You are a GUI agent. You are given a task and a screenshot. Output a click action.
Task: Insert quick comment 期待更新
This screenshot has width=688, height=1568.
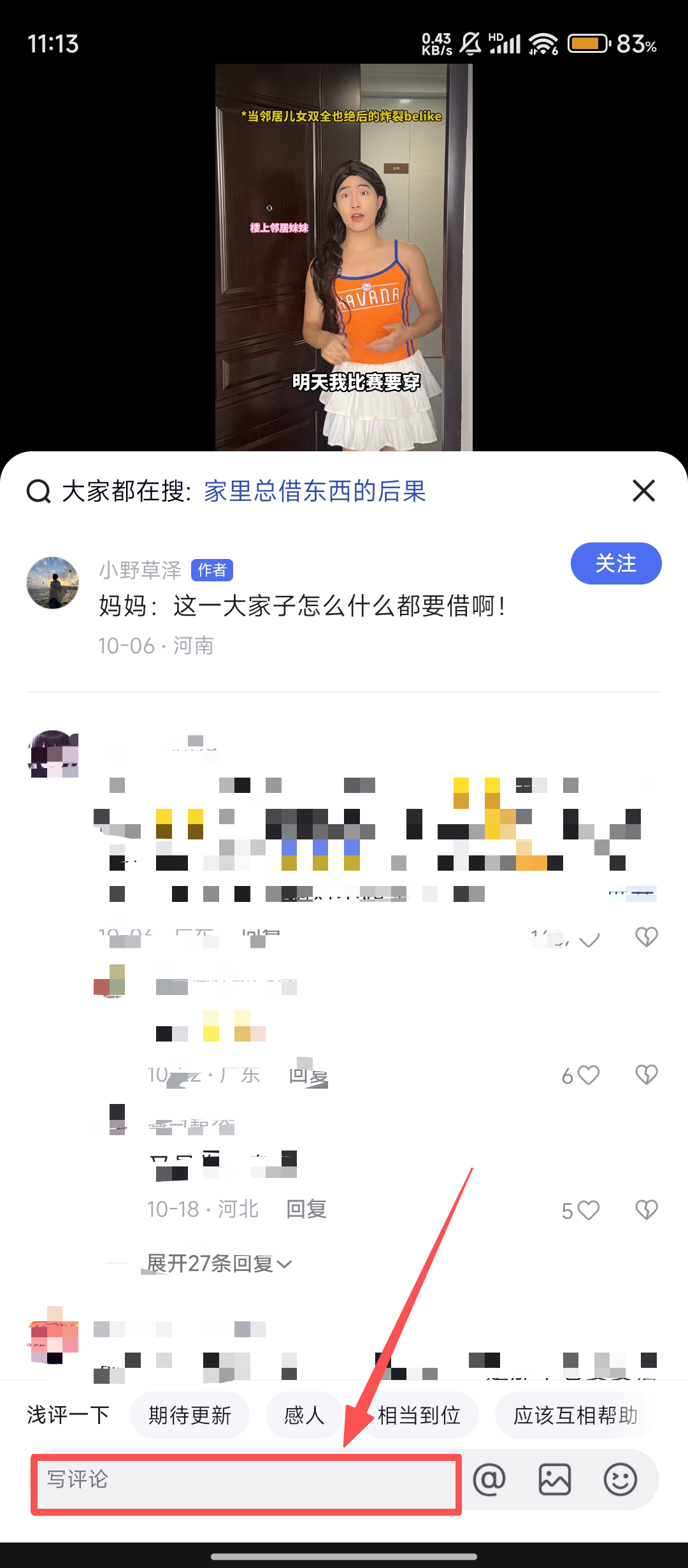pos(190,1416)
